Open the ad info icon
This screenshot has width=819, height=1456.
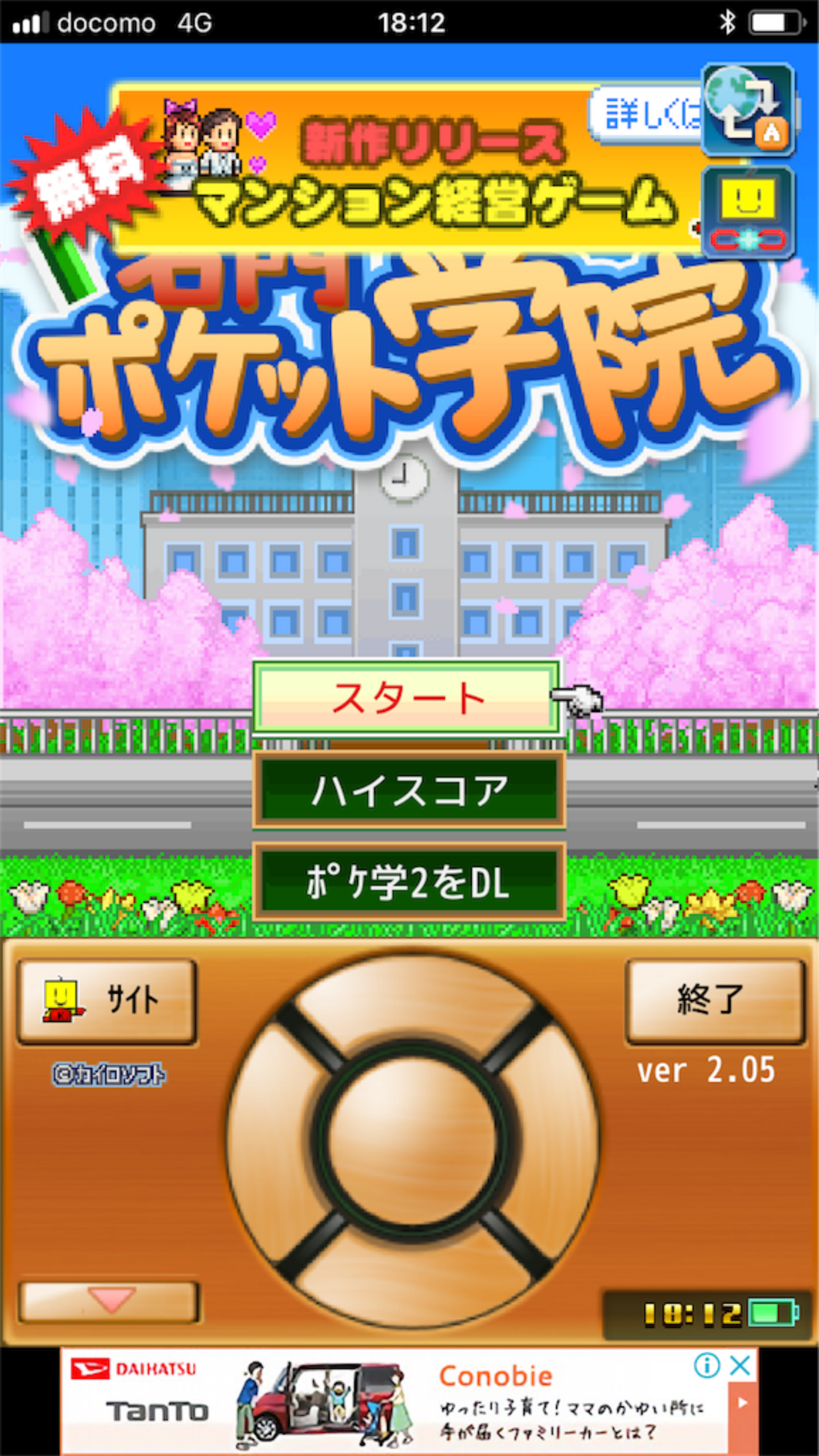point(707,1367)
